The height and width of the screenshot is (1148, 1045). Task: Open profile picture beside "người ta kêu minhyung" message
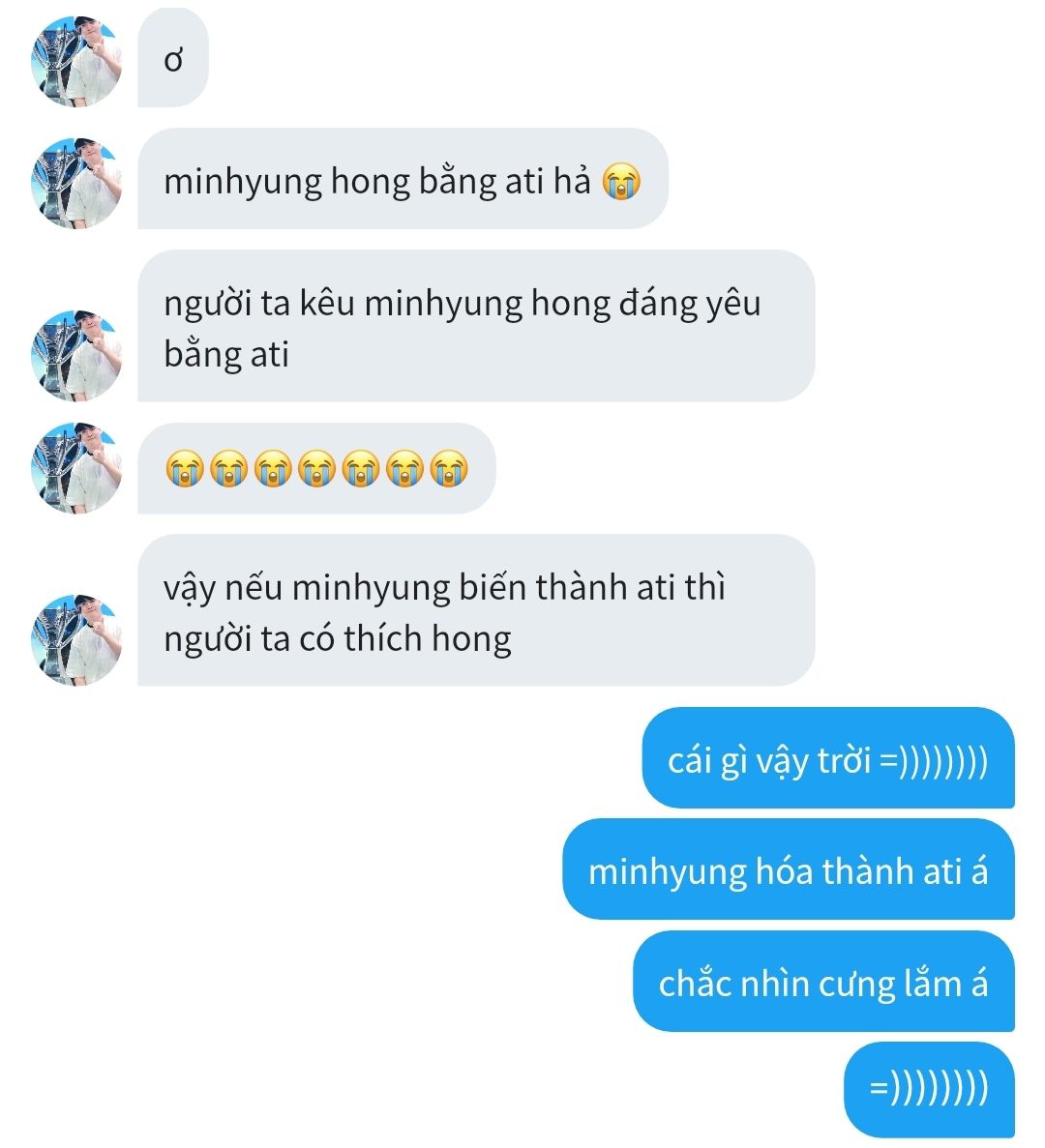(77, 355)
